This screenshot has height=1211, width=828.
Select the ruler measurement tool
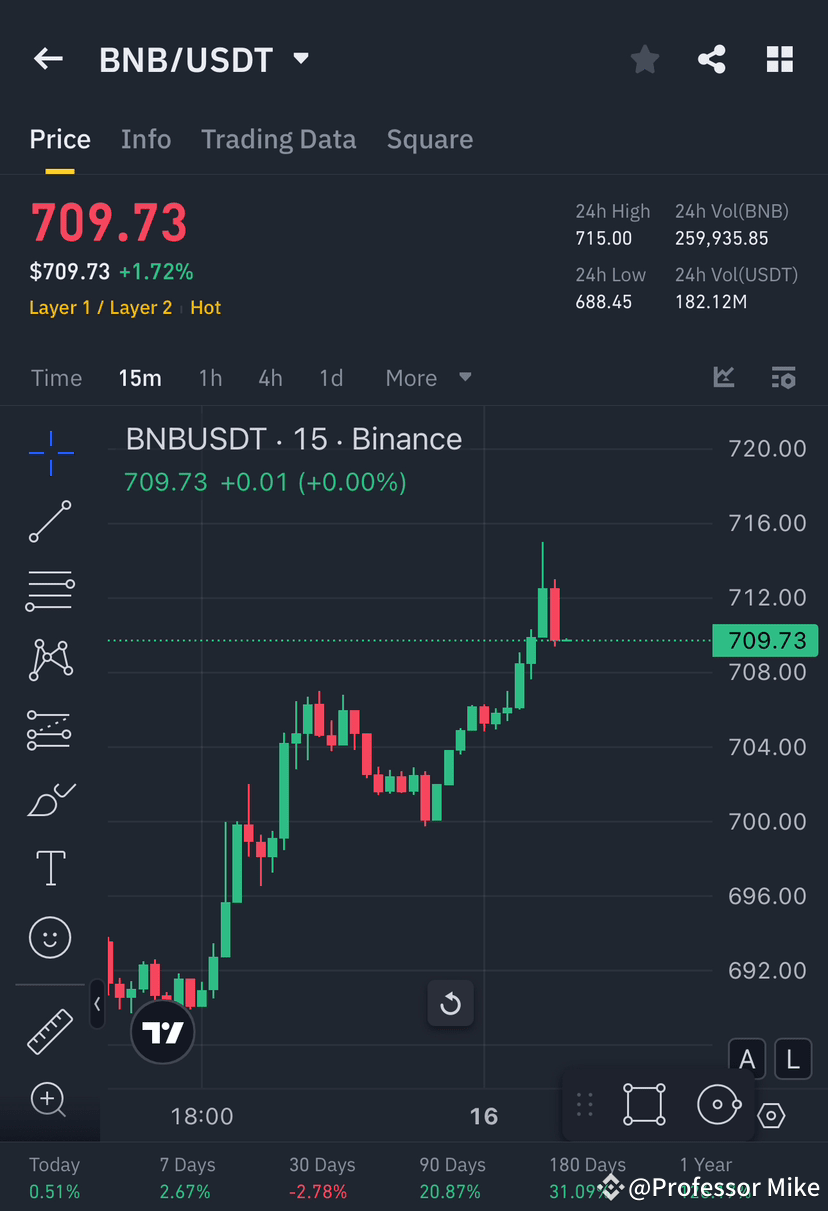tap(50, 1030)
